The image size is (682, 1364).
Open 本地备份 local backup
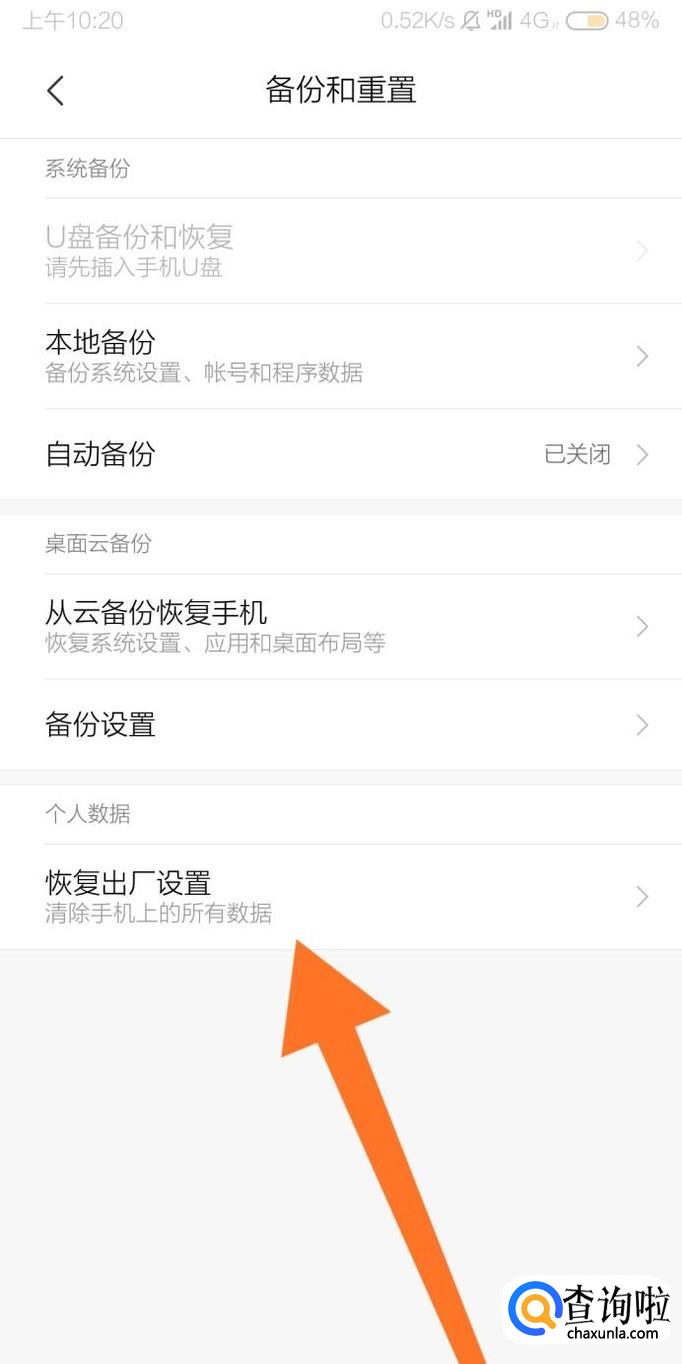point(340,356)
